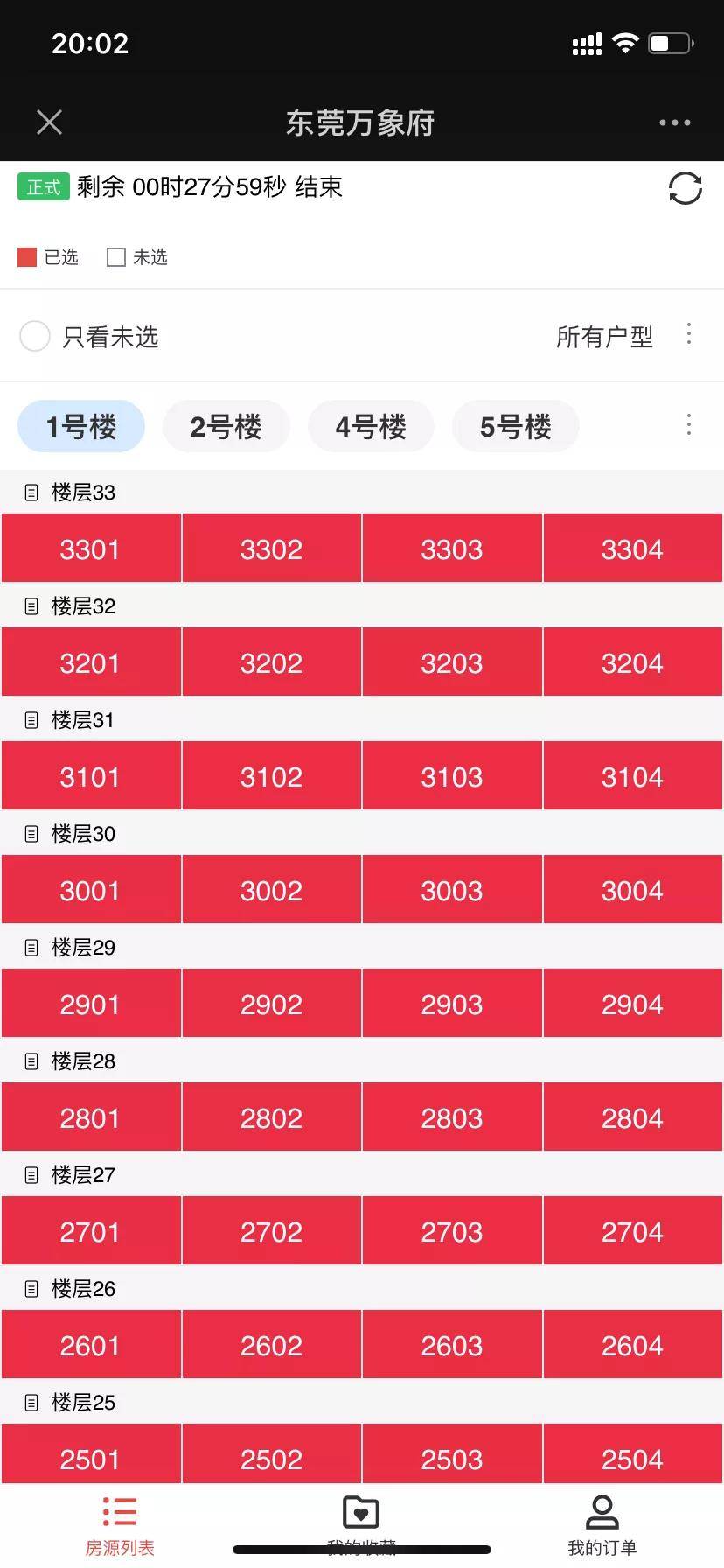This screenshot has width=724, height=1568.
Task: Close the 东莞万象府 page
Action: (50, 122)
